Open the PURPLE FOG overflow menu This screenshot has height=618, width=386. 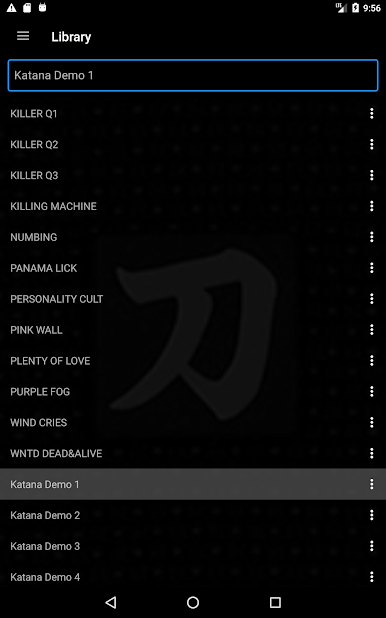coord(371,392)
